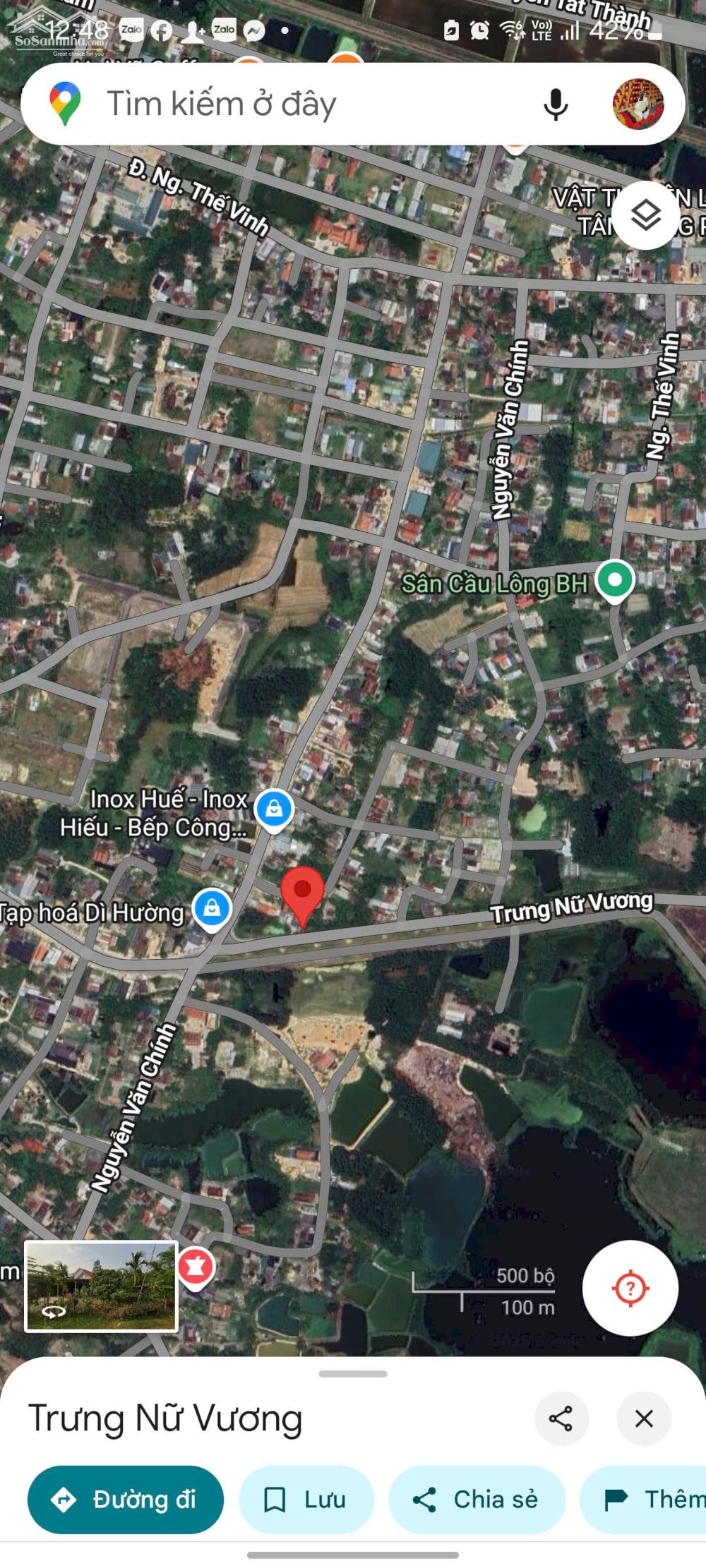Viewport: 706px width, 1568px height.
Task: Select the Sân Cầu Lông BH marker
Action: pos(615,580)
